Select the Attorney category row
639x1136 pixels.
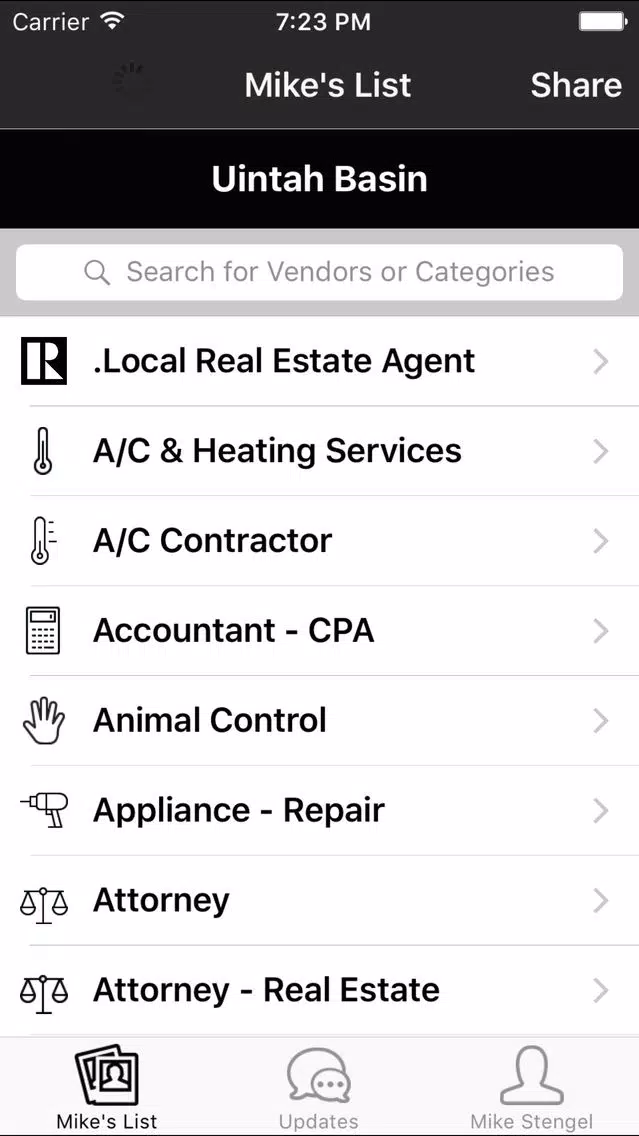click(320, 900)
